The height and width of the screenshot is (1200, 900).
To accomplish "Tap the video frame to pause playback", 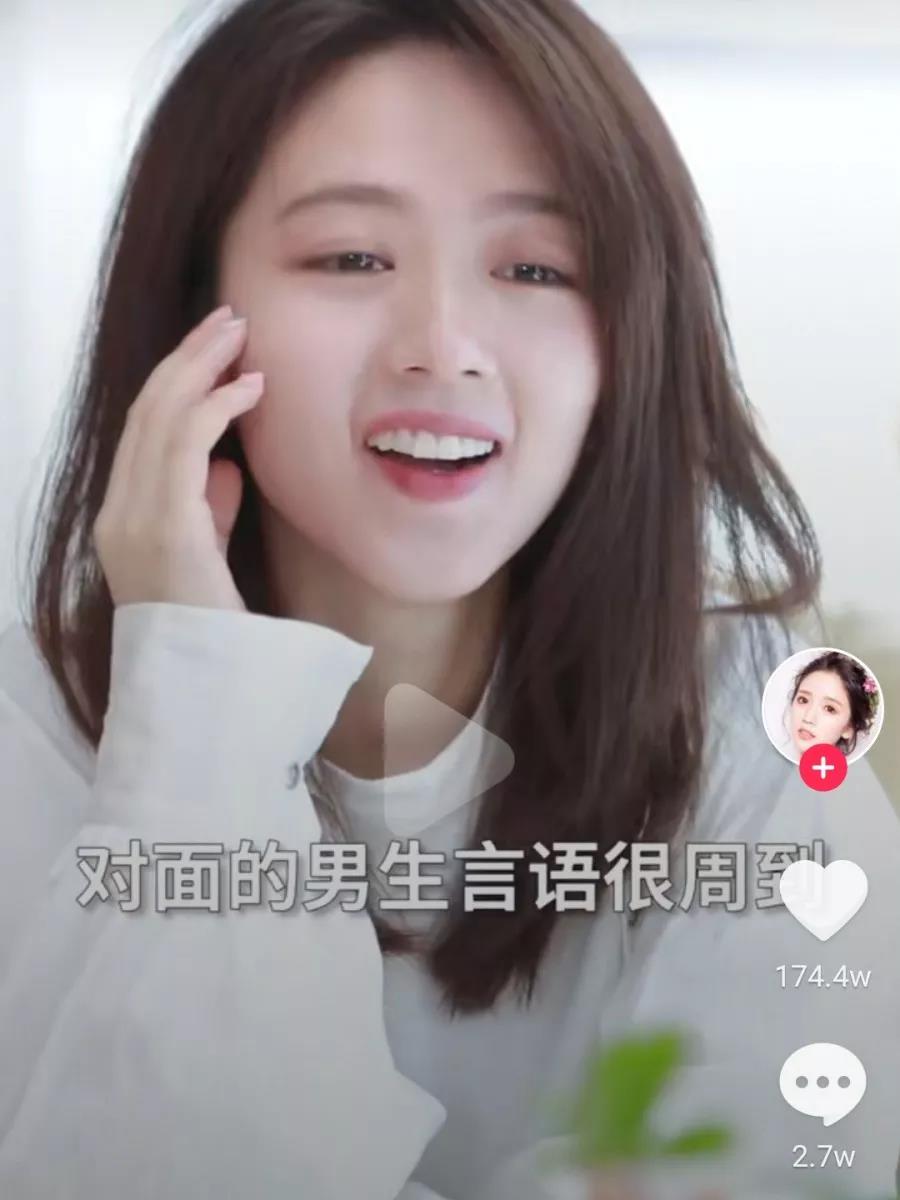I will 400,400.
